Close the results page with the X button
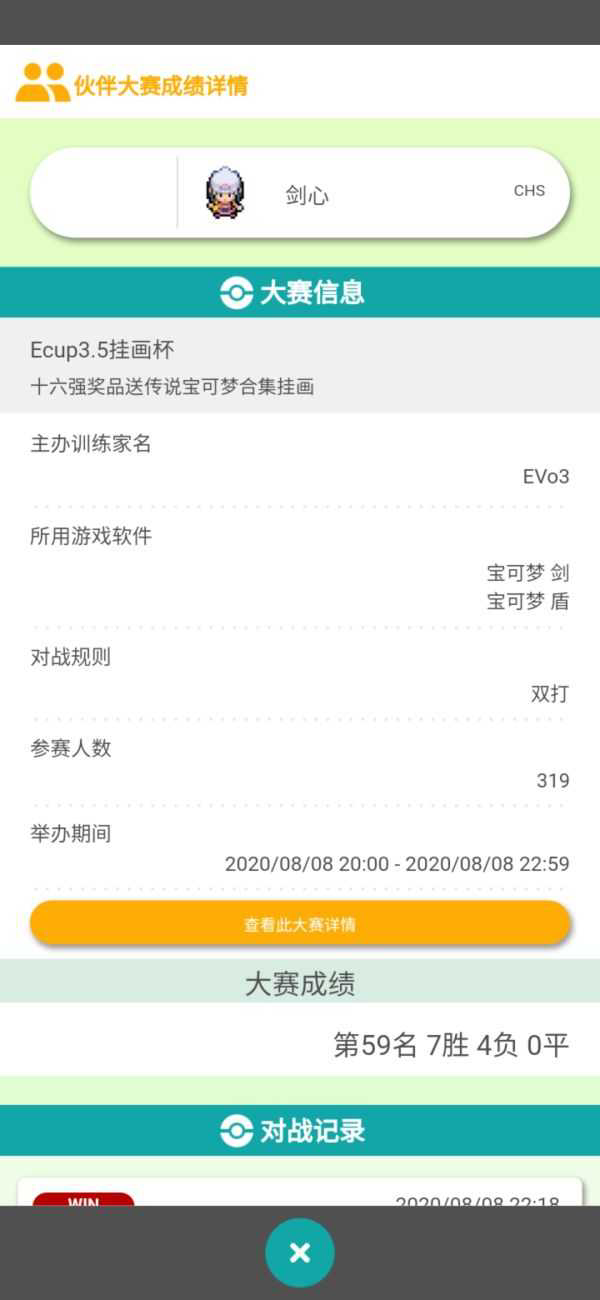 [x=300, y=1252]
